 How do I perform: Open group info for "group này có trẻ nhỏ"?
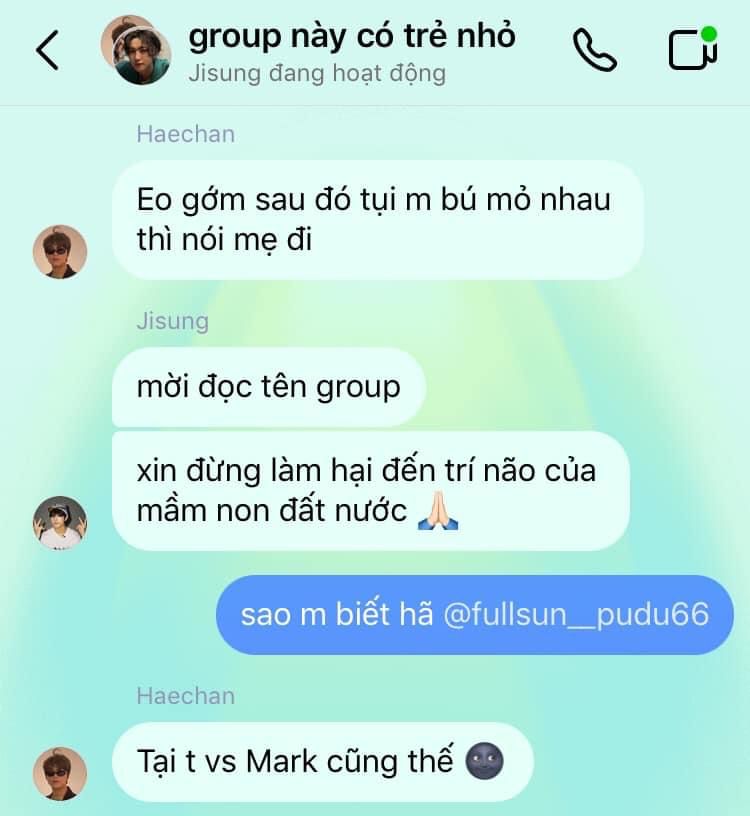pos(352,38)
